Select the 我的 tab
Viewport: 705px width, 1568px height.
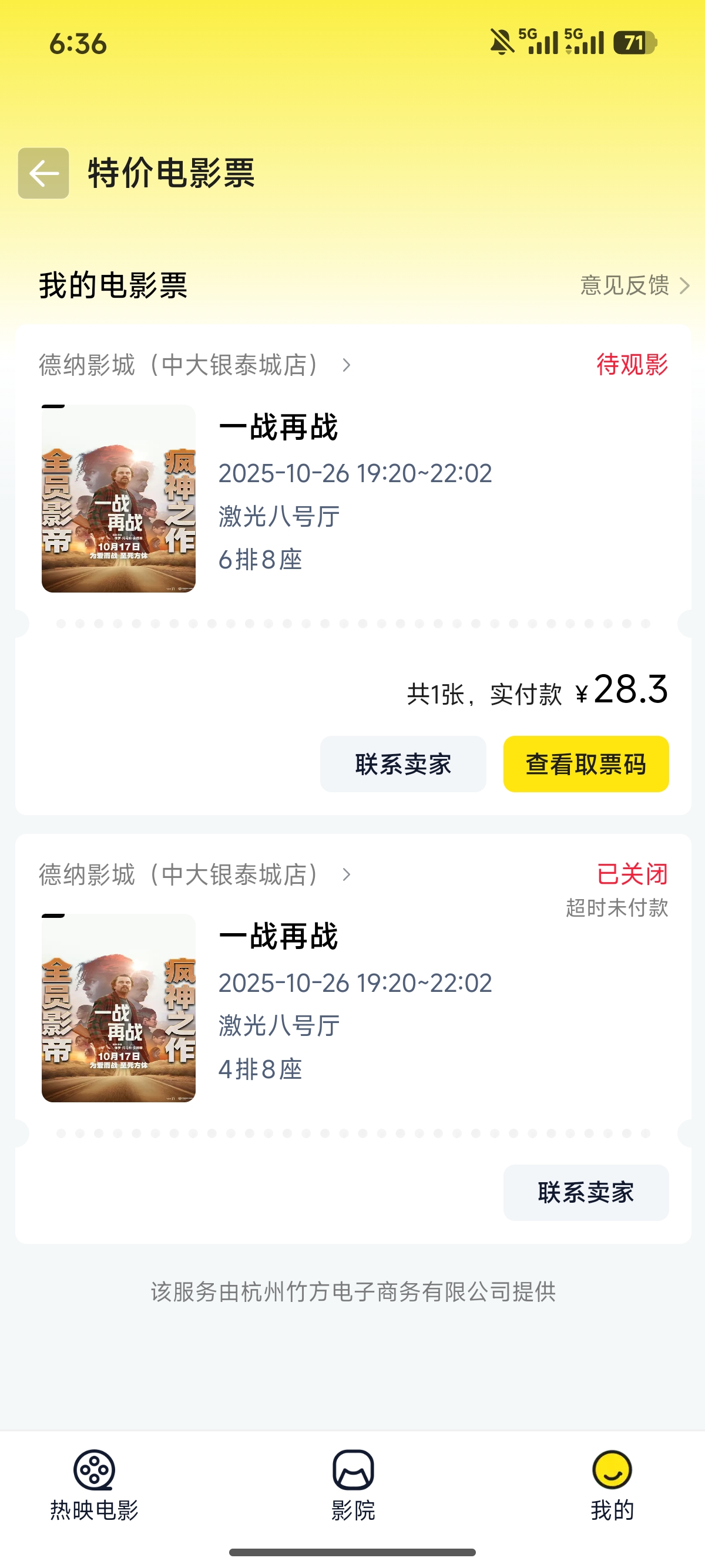(612, 1486)
